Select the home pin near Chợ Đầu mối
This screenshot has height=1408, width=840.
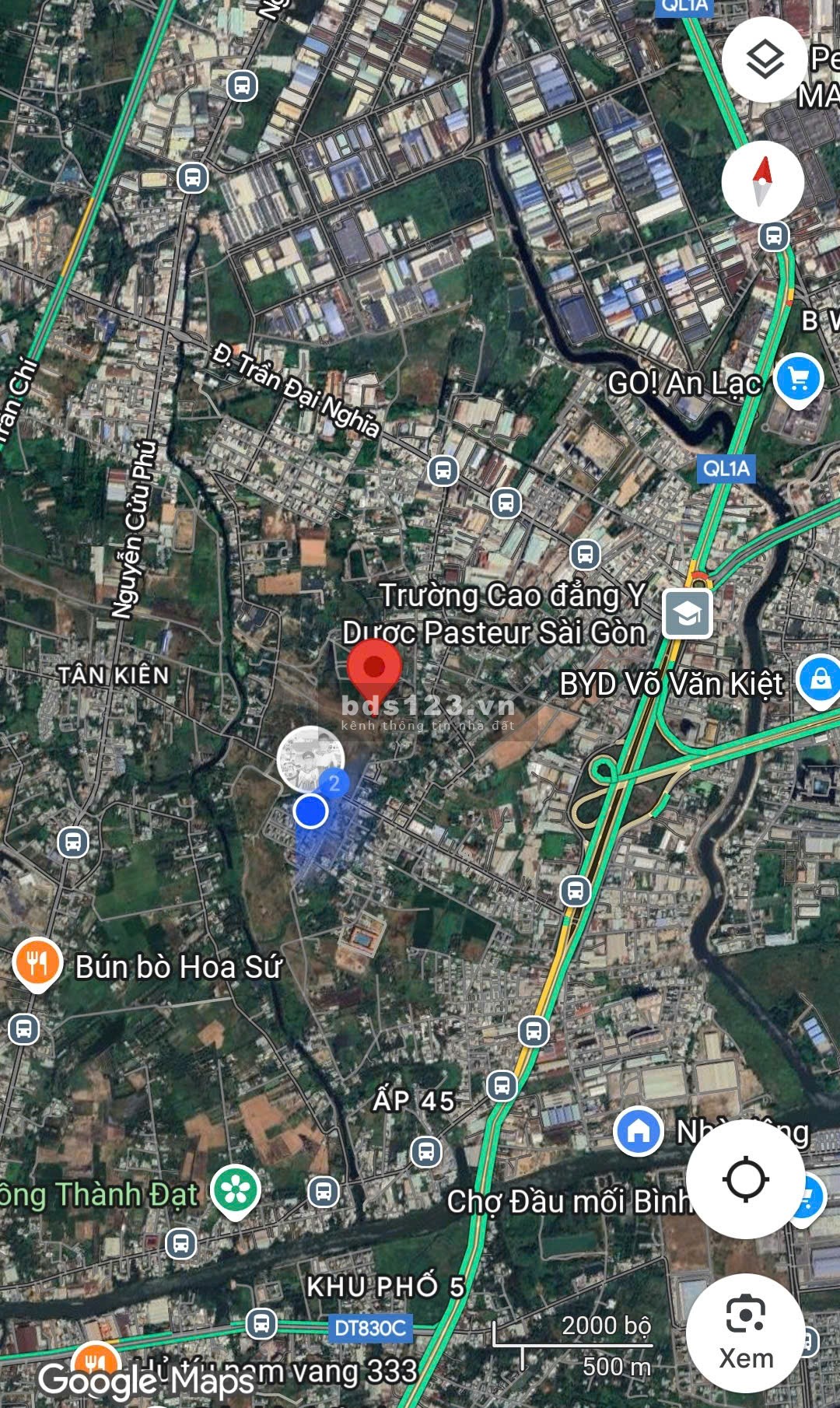coord(639,1131)
